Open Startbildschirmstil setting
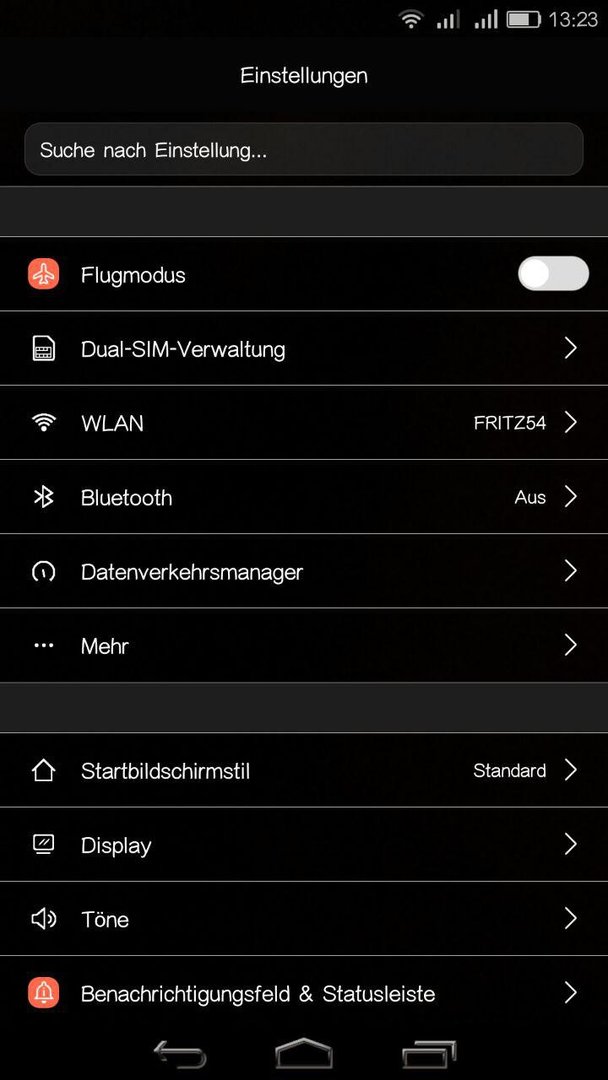Screen dimensions: 608x1080 pos(304,770)
